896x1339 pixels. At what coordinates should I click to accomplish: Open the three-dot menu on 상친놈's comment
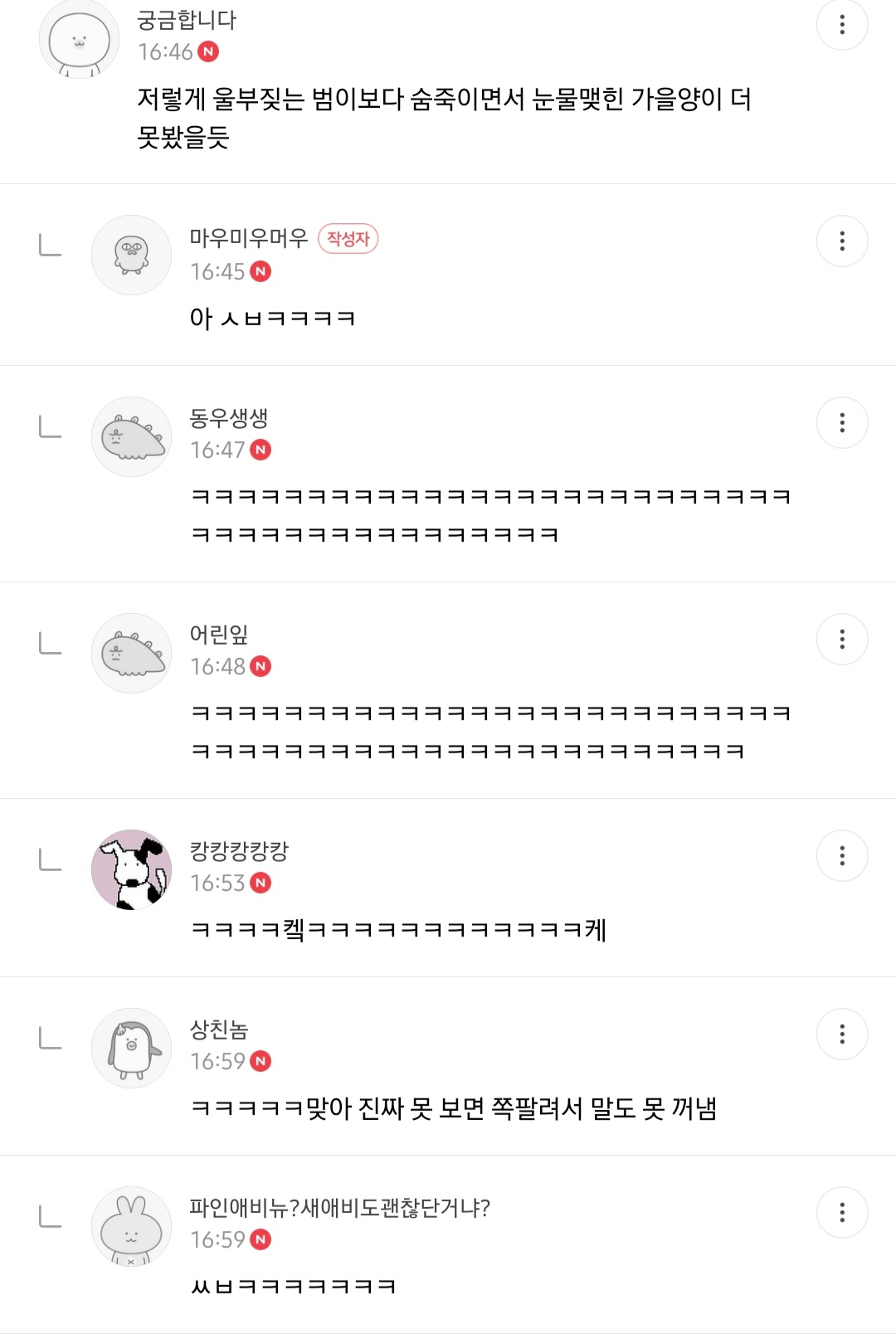click(843, 1033)
